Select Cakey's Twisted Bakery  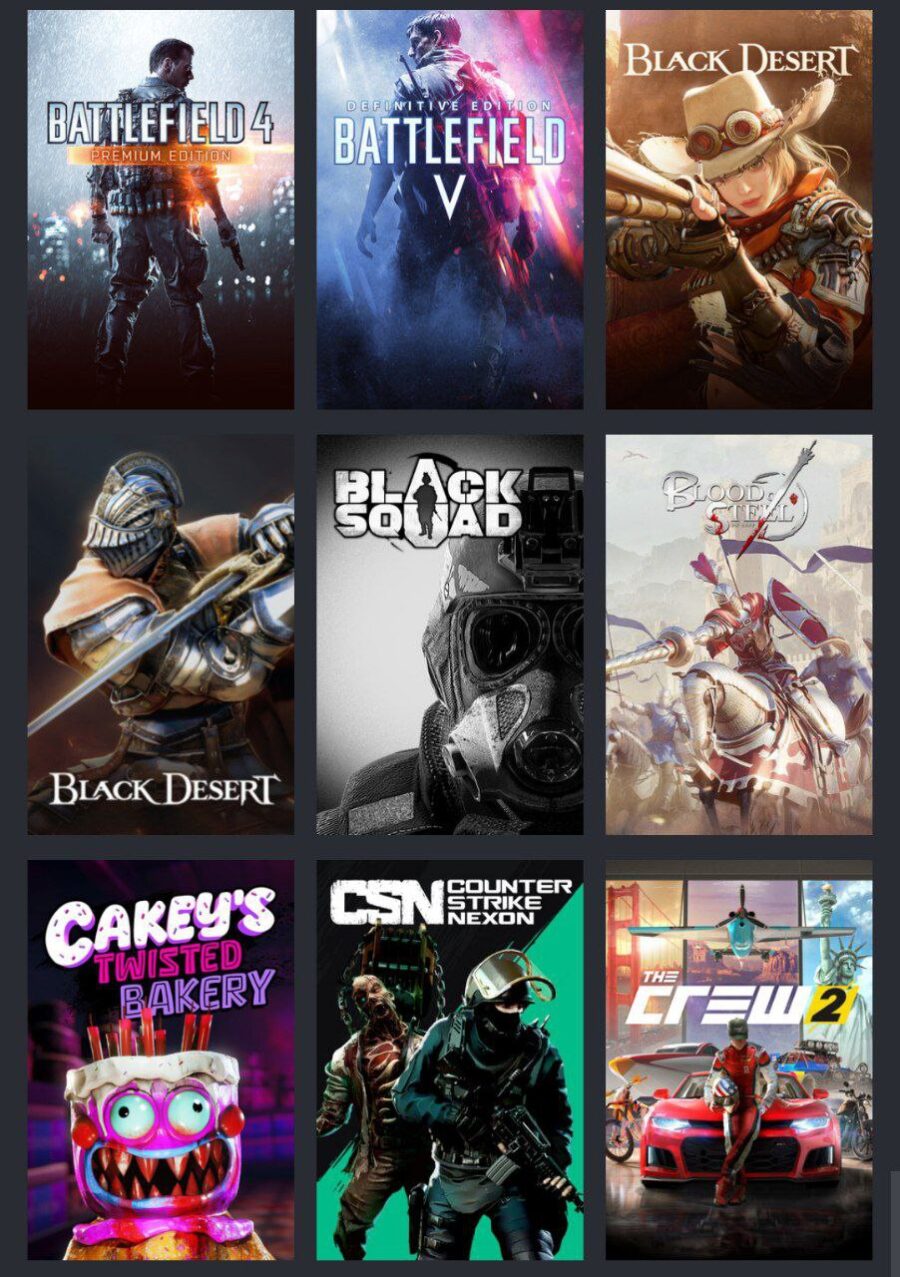(160, 1060)
